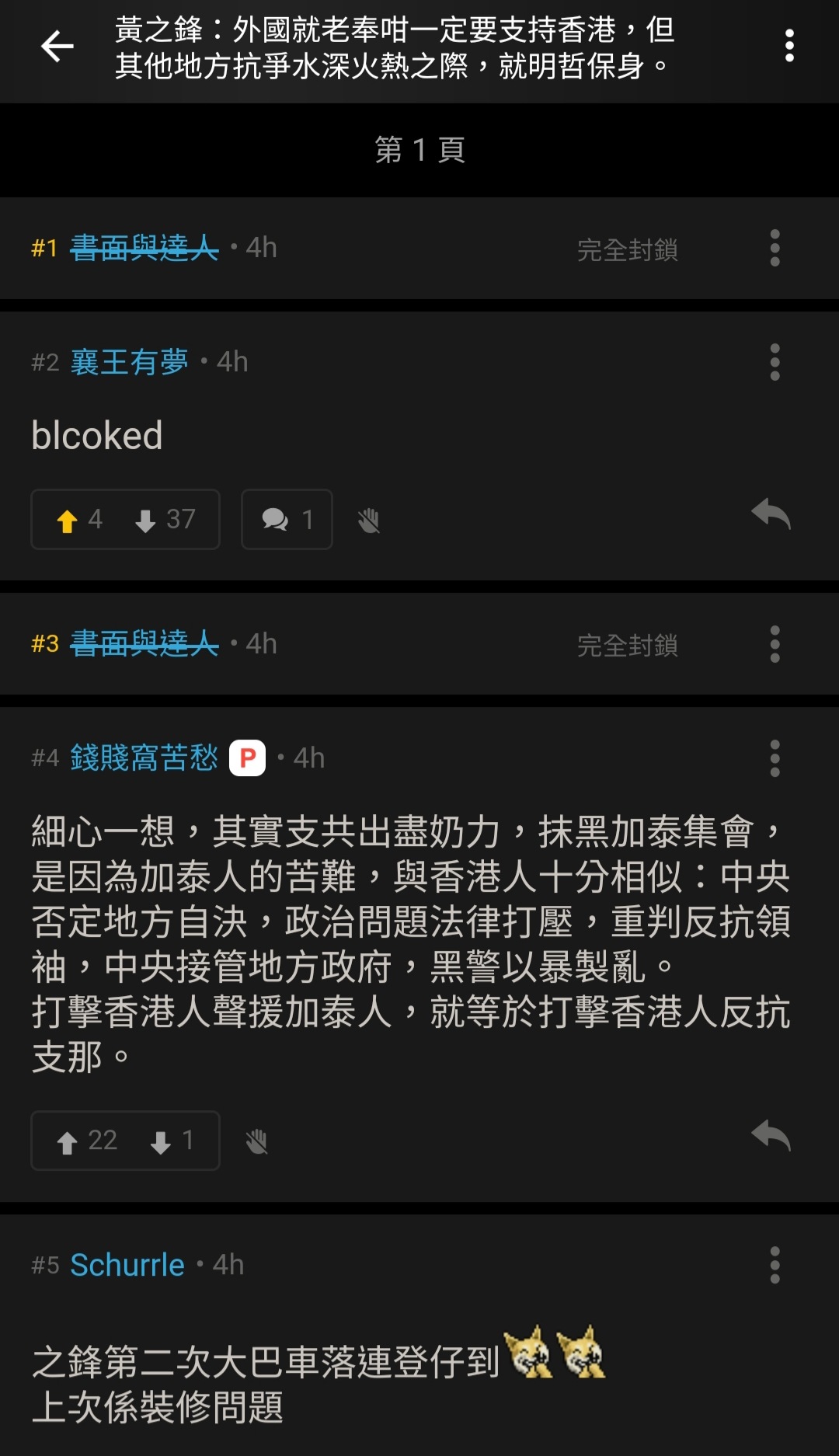Viewport: 839px width, 1456px height.
Task: View profile of user 錢賤窩苦愁
Action: (144, 758)
